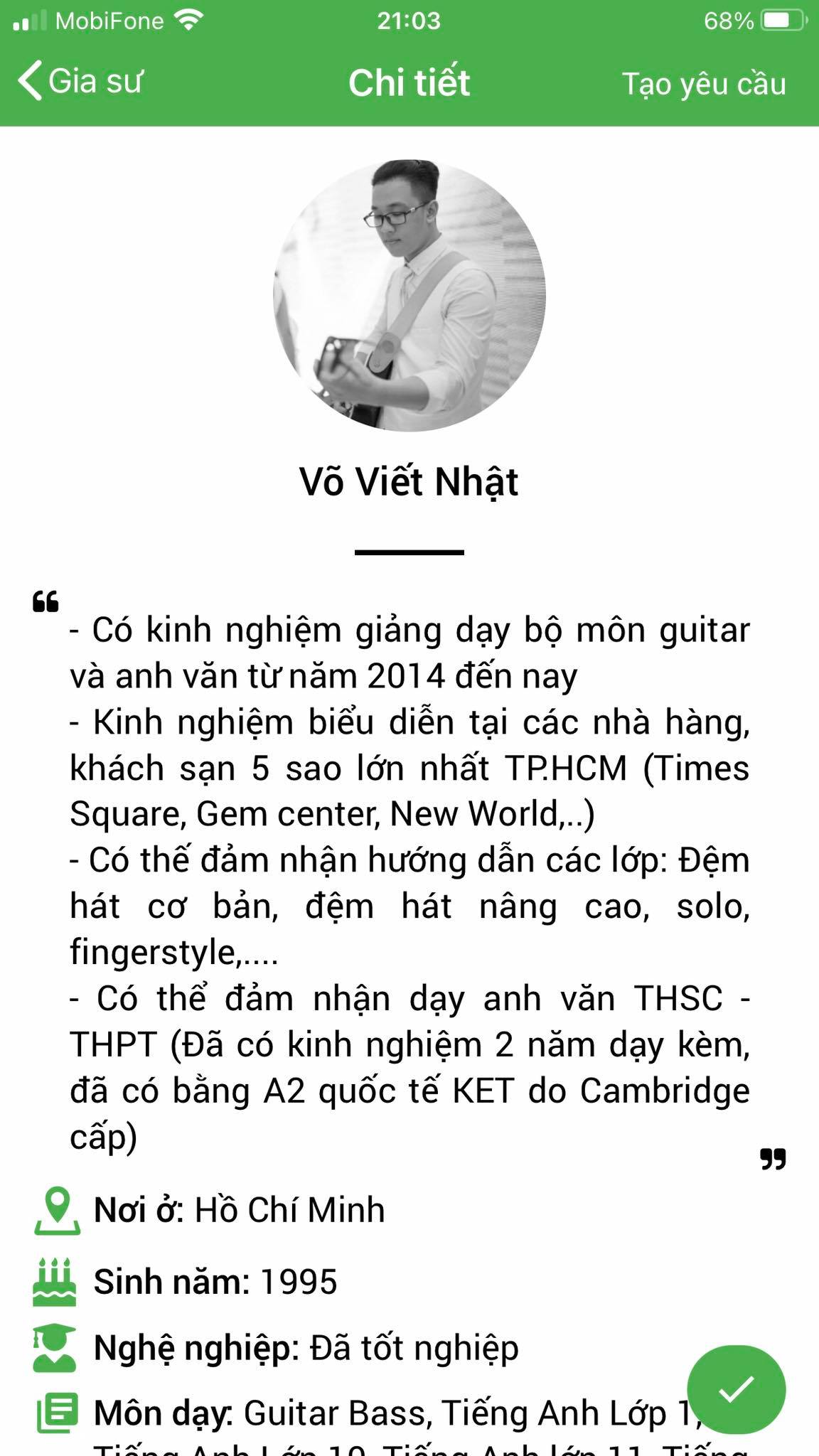Open Võ Viết Nhật's profile photo
This screenshot has height=1456, width=819.
(x=409, y=295)
